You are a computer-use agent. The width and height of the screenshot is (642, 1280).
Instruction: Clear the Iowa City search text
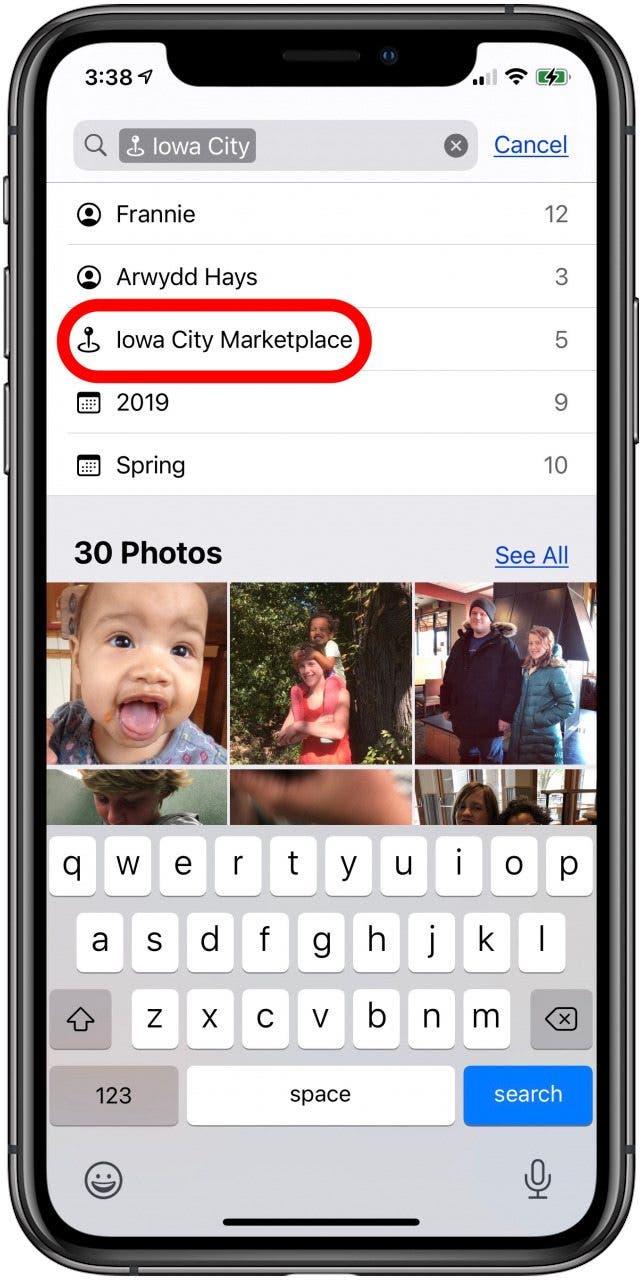click(x=456, y=146)
